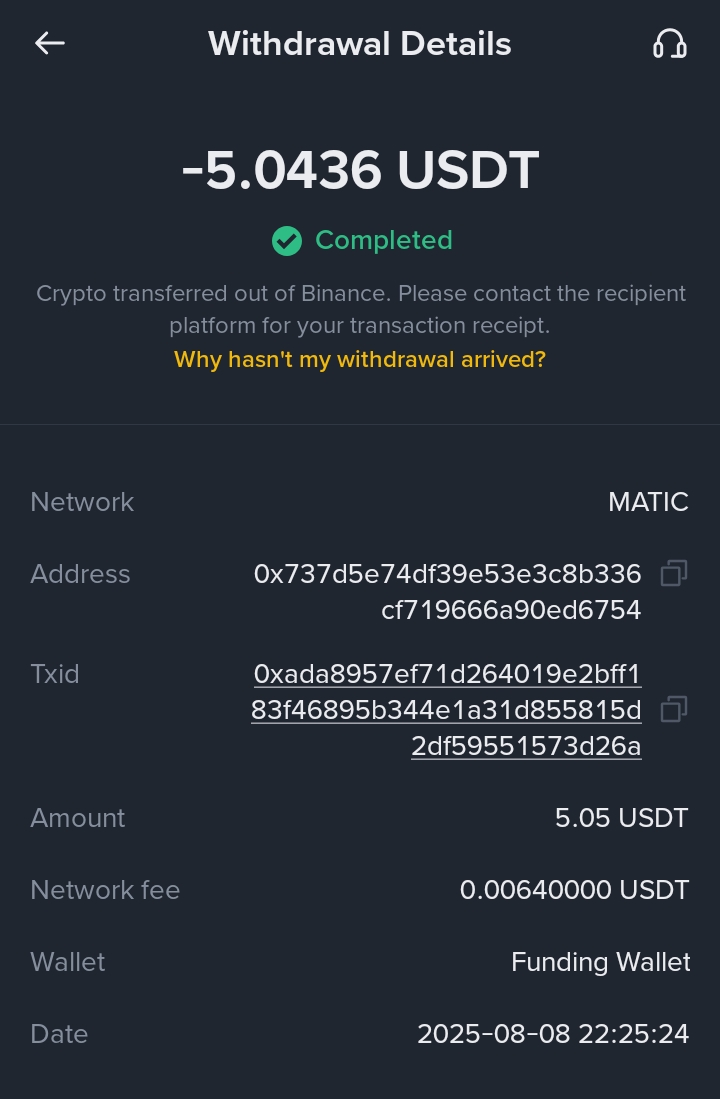Open customer support headset icon
This screenshot has width=720, height=1099.
point(669,43)
